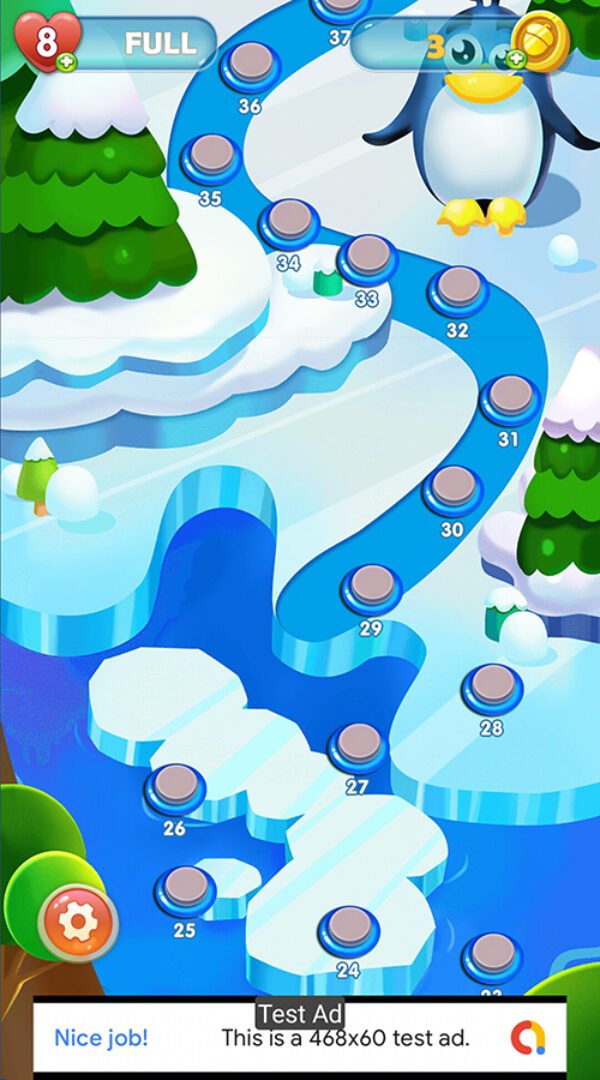Select level 35 node

(211, 157)
